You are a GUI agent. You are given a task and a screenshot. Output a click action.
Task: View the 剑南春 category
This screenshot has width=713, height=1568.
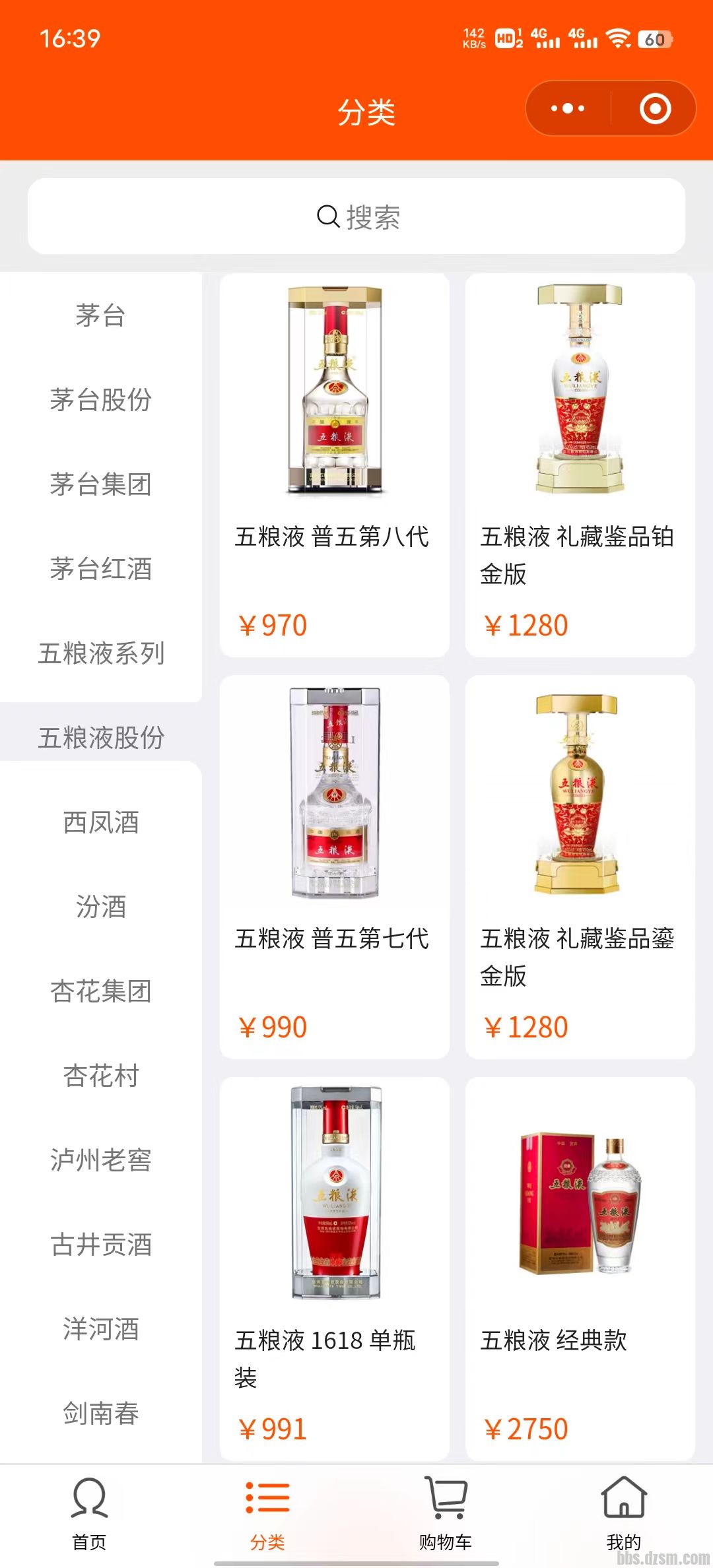click(x=100, y=1414)
